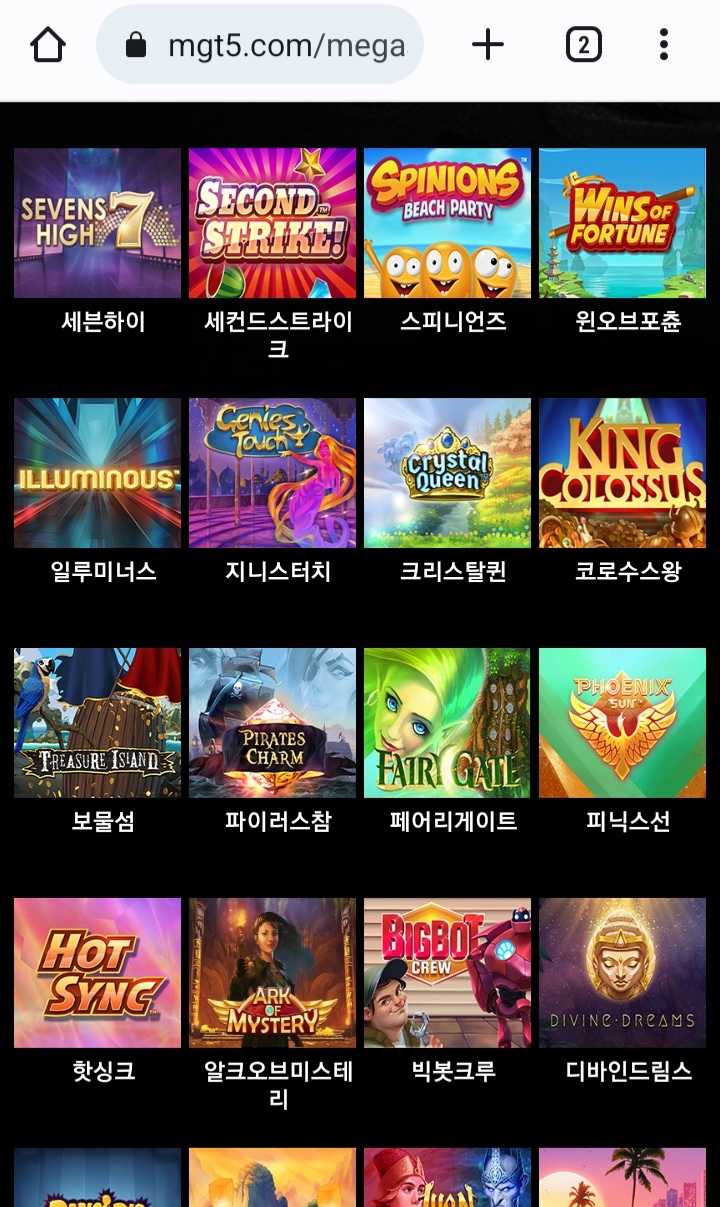Choose the Illuminous game tile

click(x=97, y=473)
